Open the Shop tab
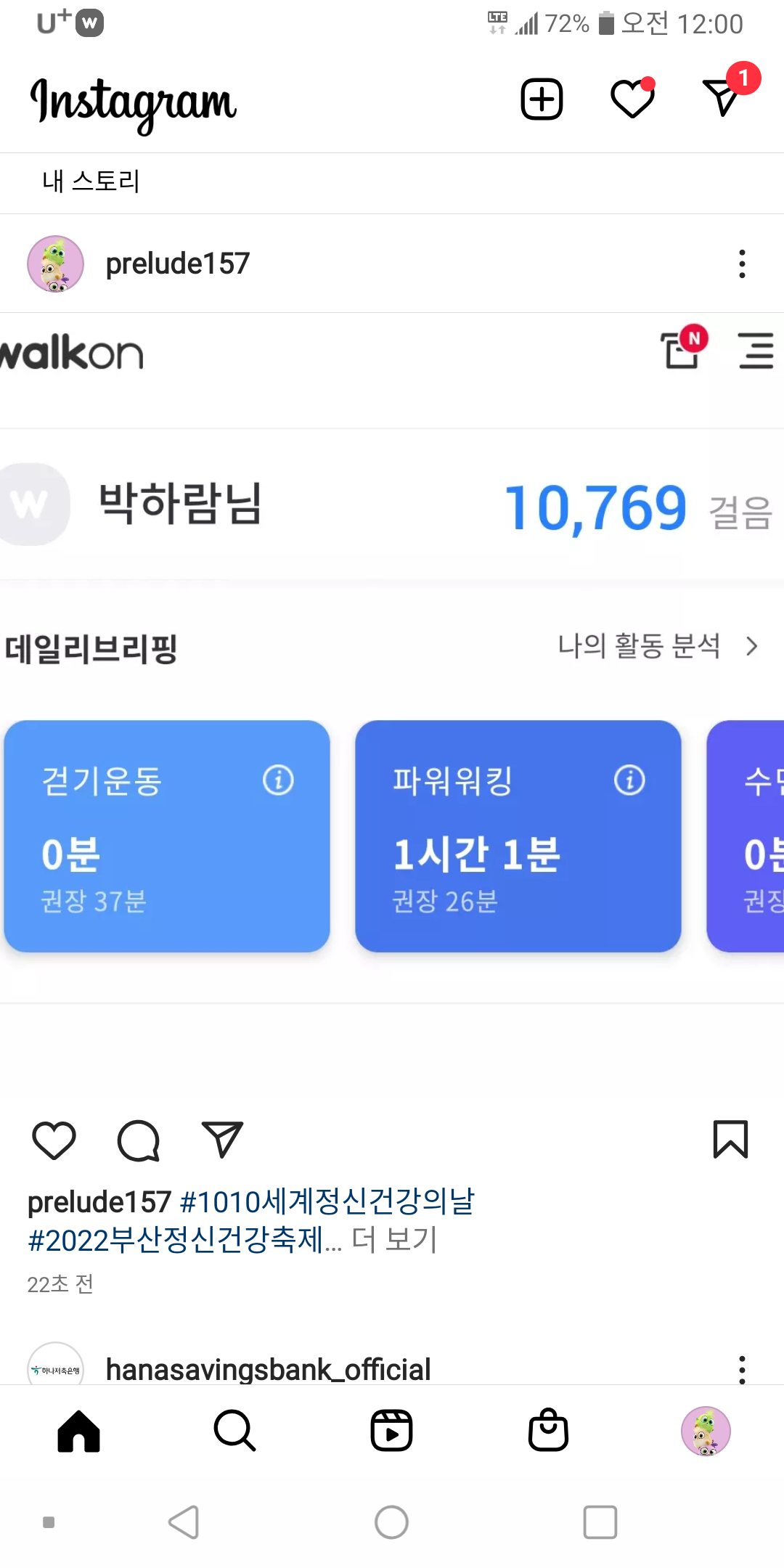This screenshot has width=784, height=1568. tap(548, 1432)
